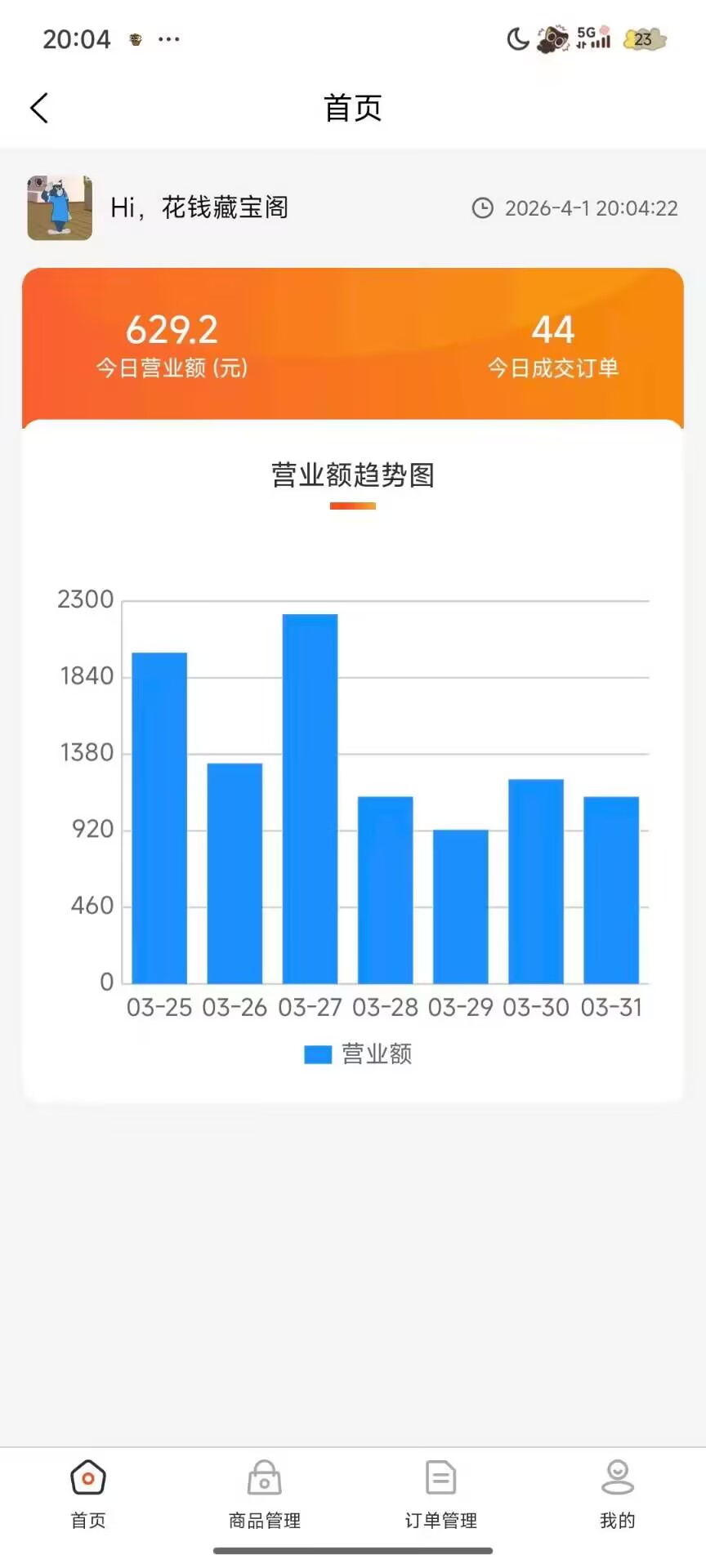Tap the greeting text Hi，花钱藏宝阁
The height and width of the screenshot is (1568, 706).
tap(201, 208)
